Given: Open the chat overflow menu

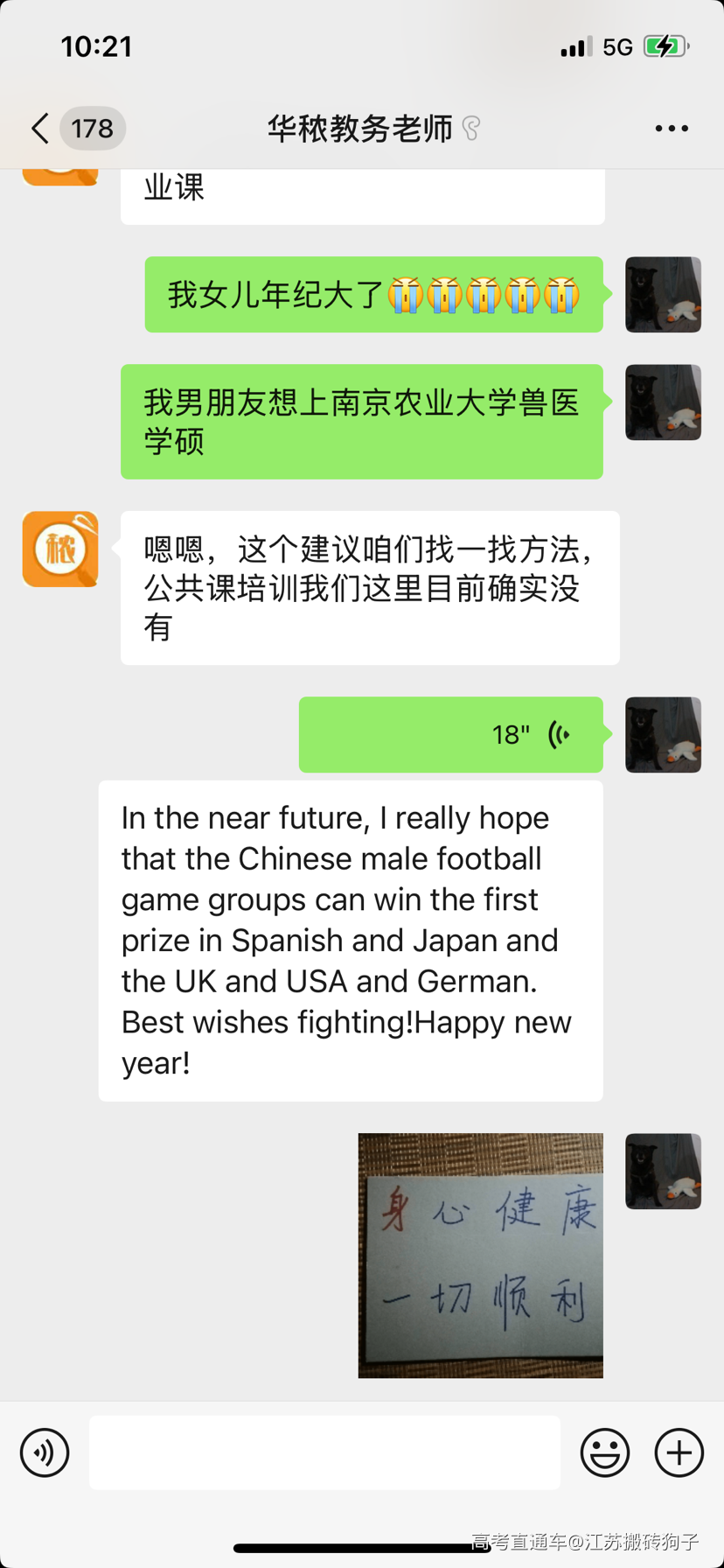Looking at the screenshot, I should click(x=671, y=129).
